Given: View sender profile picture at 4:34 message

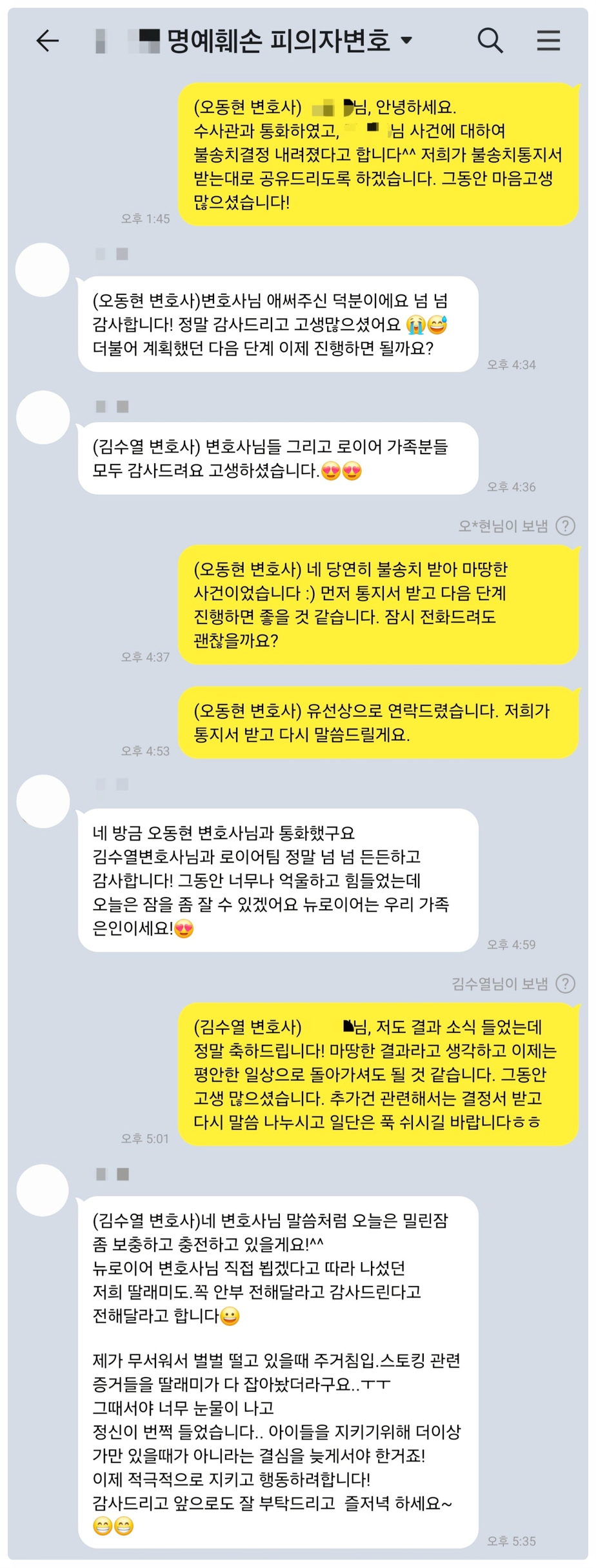Looking at the screenshot, I should pyautogui.click(x=43, y=270).
